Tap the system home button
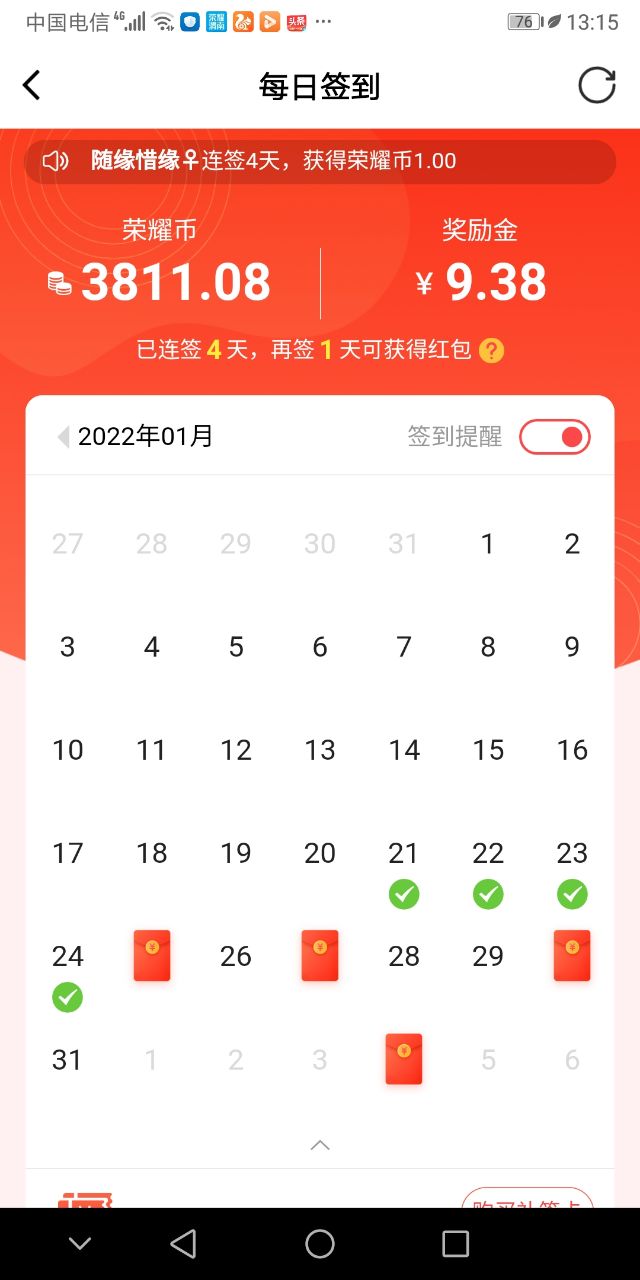 coord(320,1243)
